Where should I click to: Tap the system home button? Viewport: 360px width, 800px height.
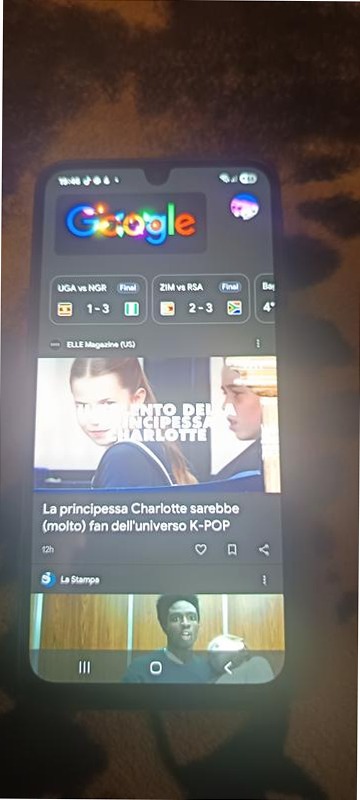click(156, 667)
